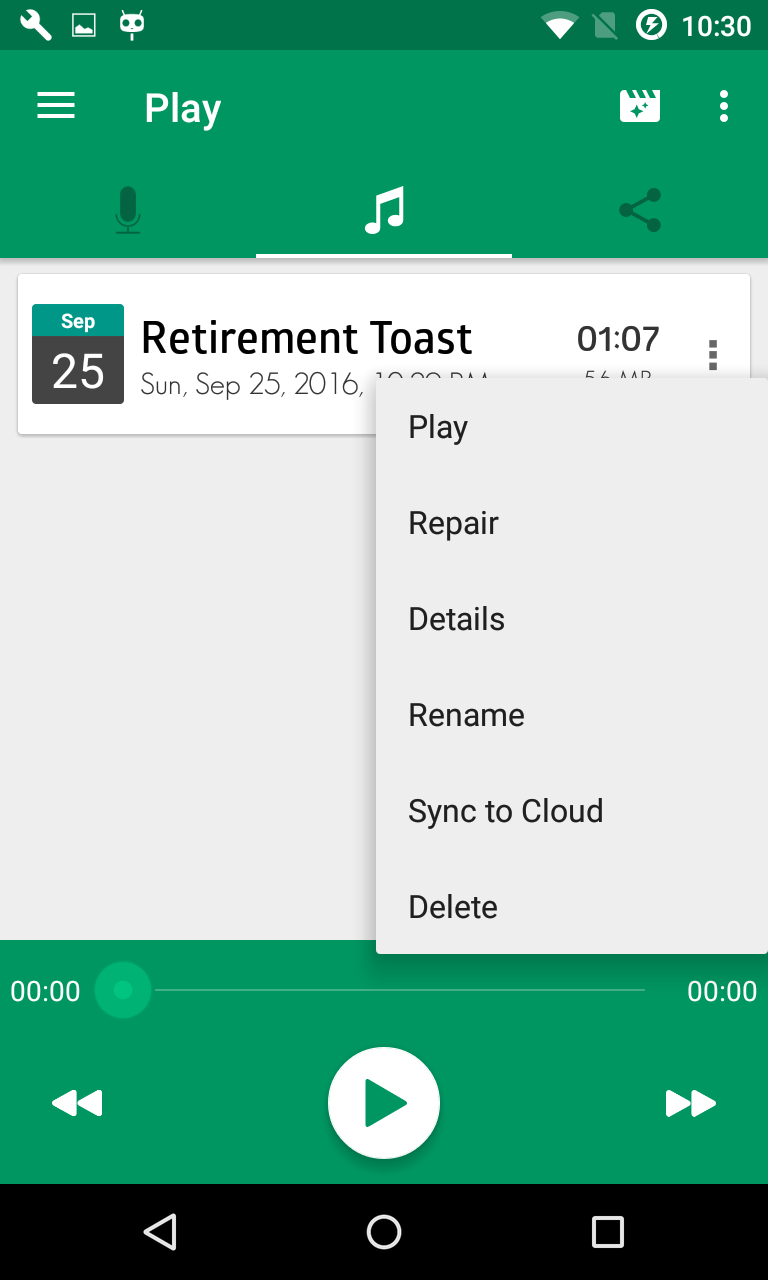Select Rename from the menu
Screen dimensions: 768x1280
572,715
